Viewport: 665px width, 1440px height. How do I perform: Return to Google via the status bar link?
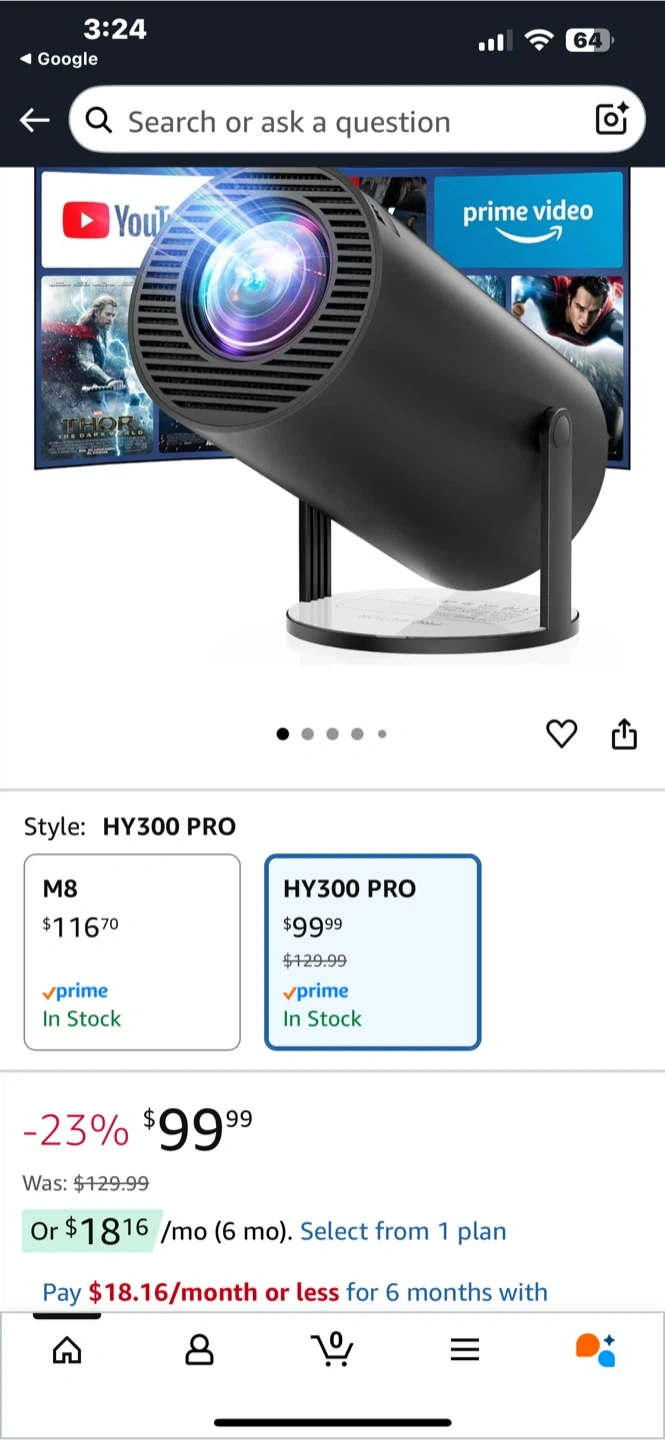pyautogui.click(x=59, y=59)
